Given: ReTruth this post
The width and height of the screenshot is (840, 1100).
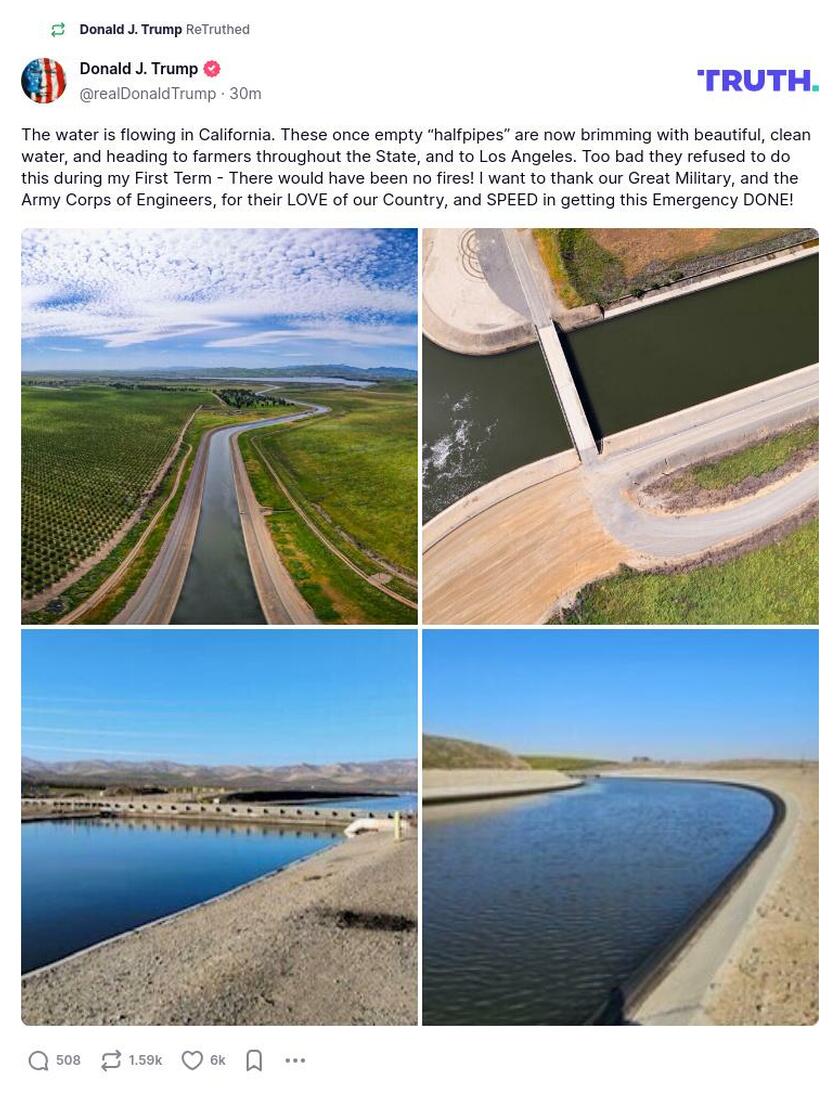Looking at the screenshot, I should click(x=112, y=1061).
